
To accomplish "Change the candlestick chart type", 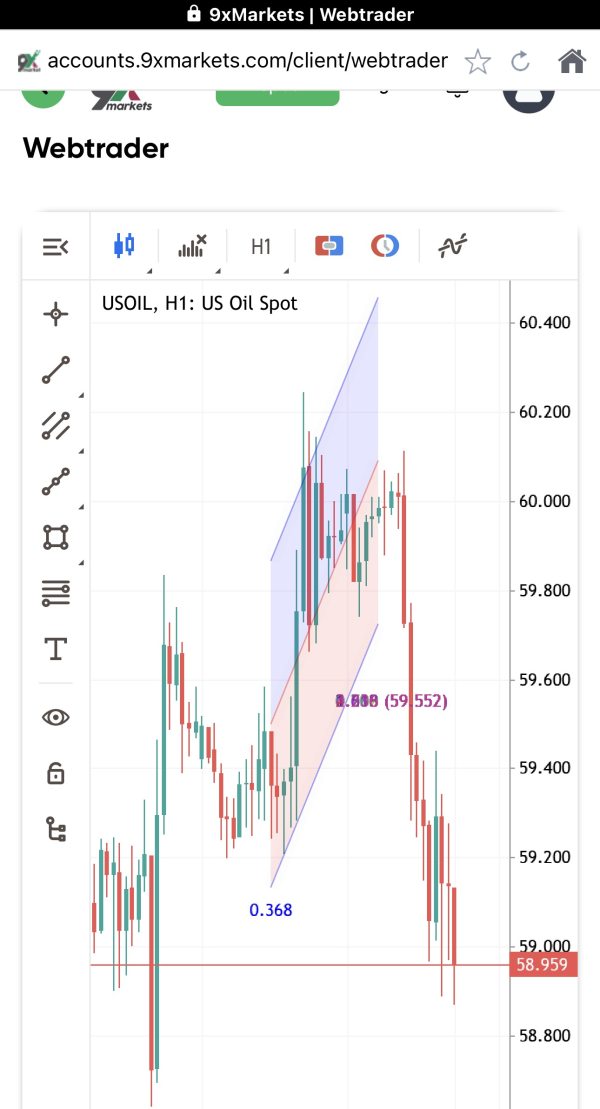I will (125, 246).
